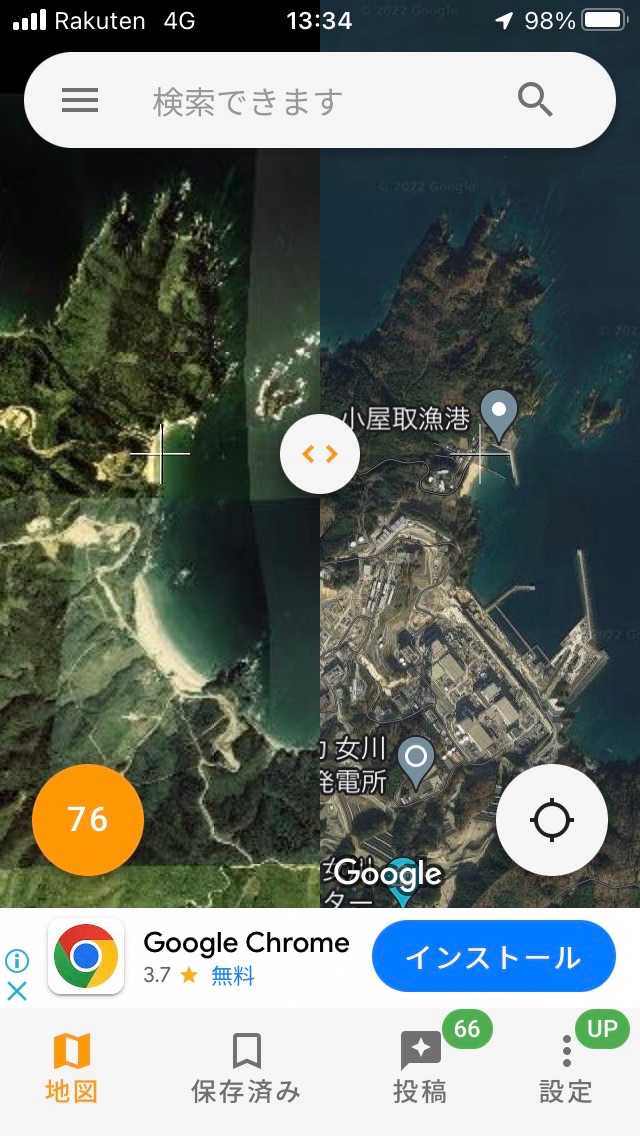640x1136 pixels.
Task: Center the map on current location
Action: (x=552, y=820)
